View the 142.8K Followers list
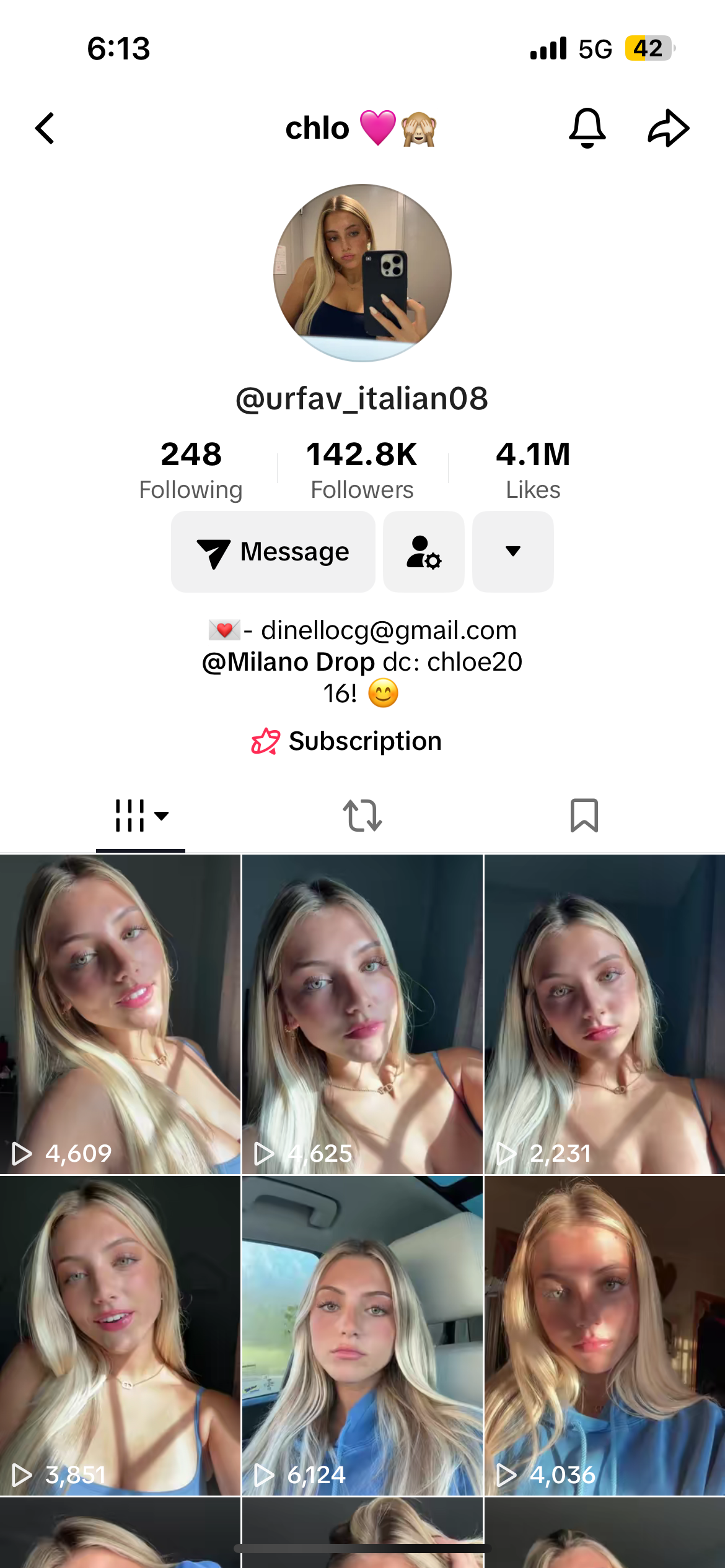This screenshot has width=725, height=1568. [x=362, y=469]
